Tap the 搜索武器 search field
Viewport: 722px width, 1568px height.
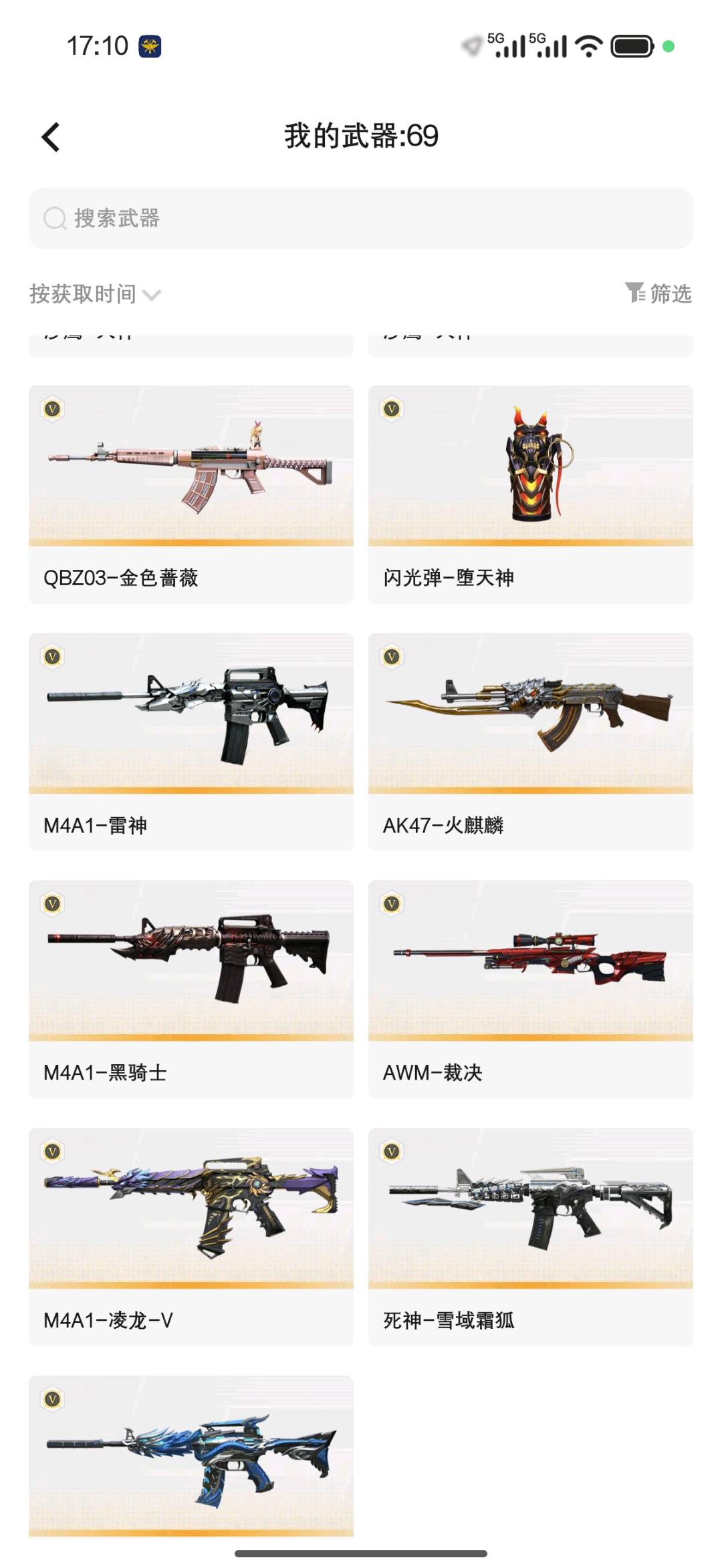click(x=361, y=218)
